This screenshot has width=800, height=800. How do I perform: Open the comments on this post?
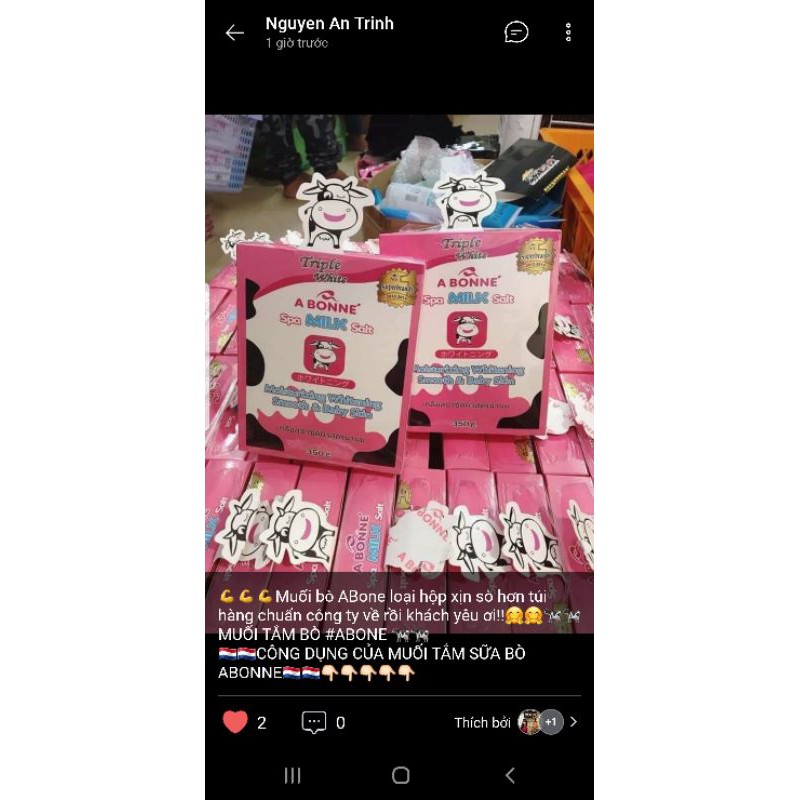(314, 722)
